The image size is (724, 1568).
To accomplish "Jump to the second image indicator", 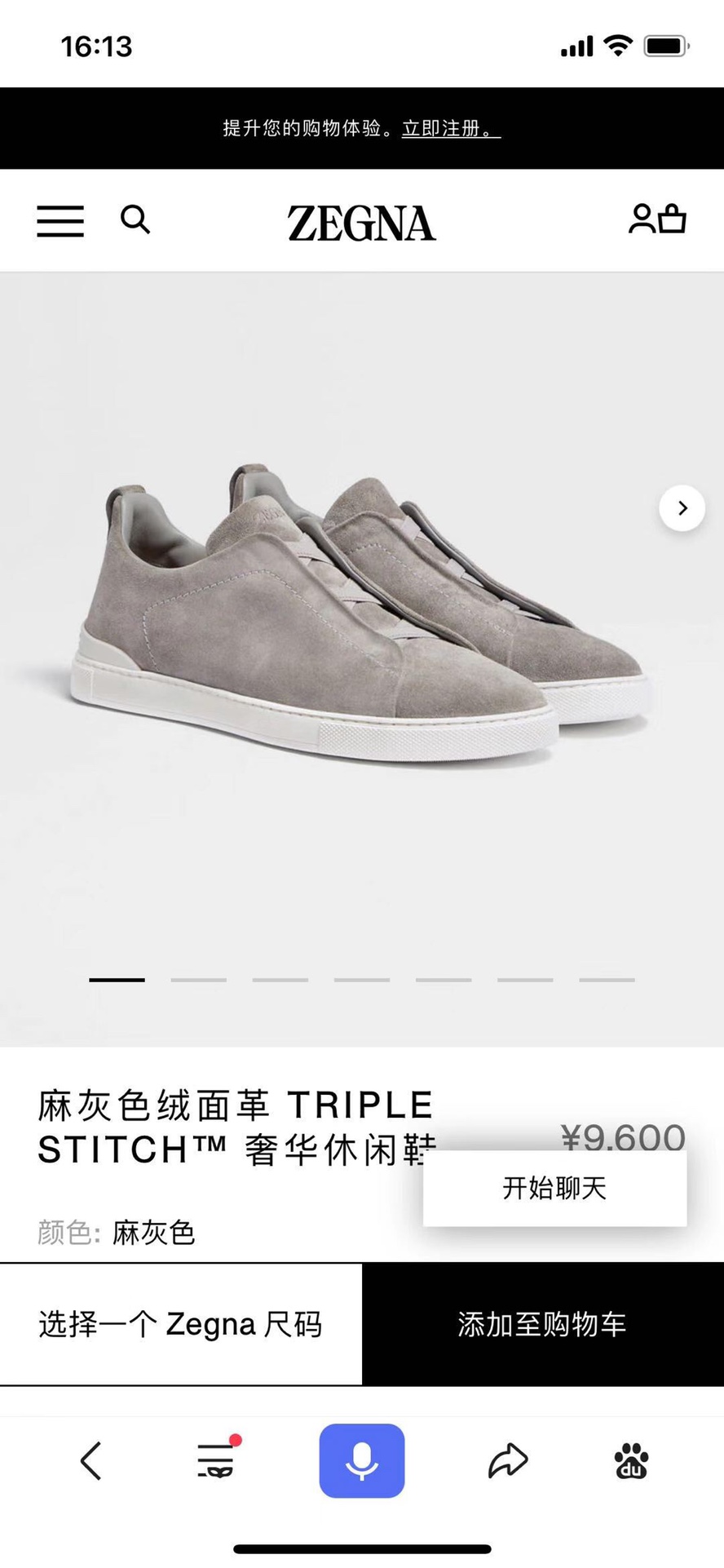I will pos(198,979).
